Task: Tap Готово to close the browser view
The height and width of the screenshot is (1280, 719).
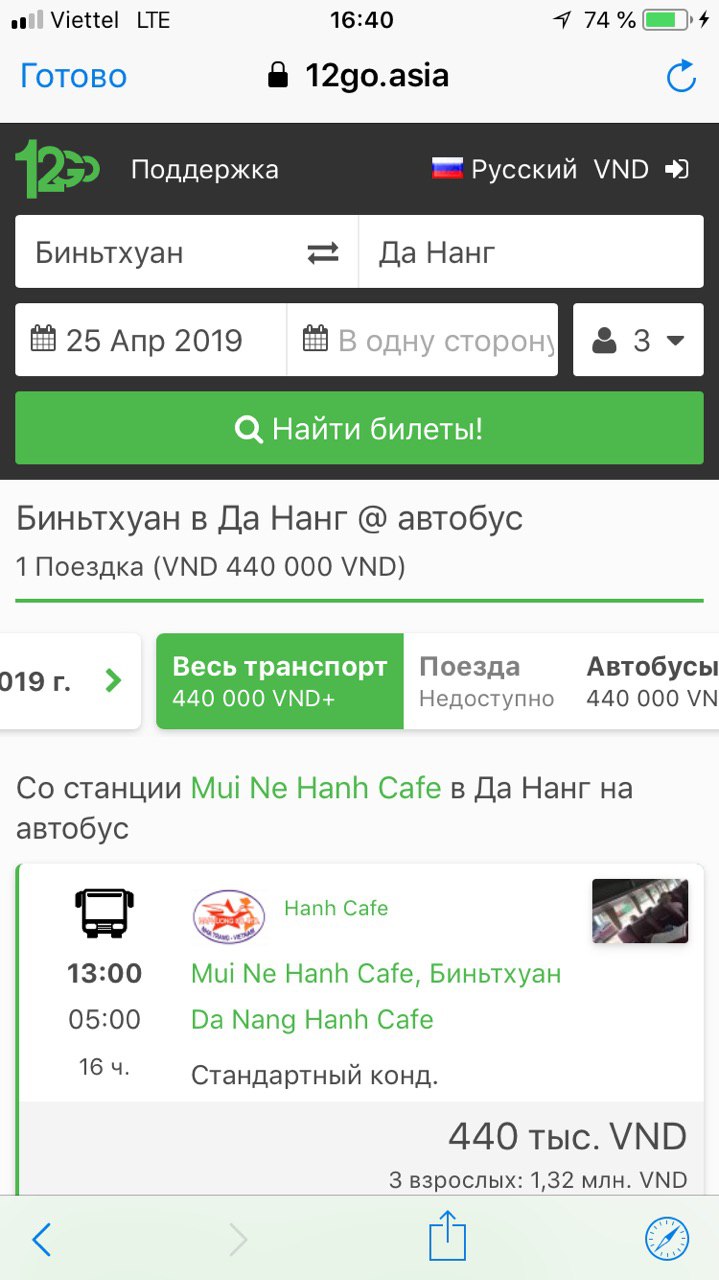Action: tap(73, 76)
